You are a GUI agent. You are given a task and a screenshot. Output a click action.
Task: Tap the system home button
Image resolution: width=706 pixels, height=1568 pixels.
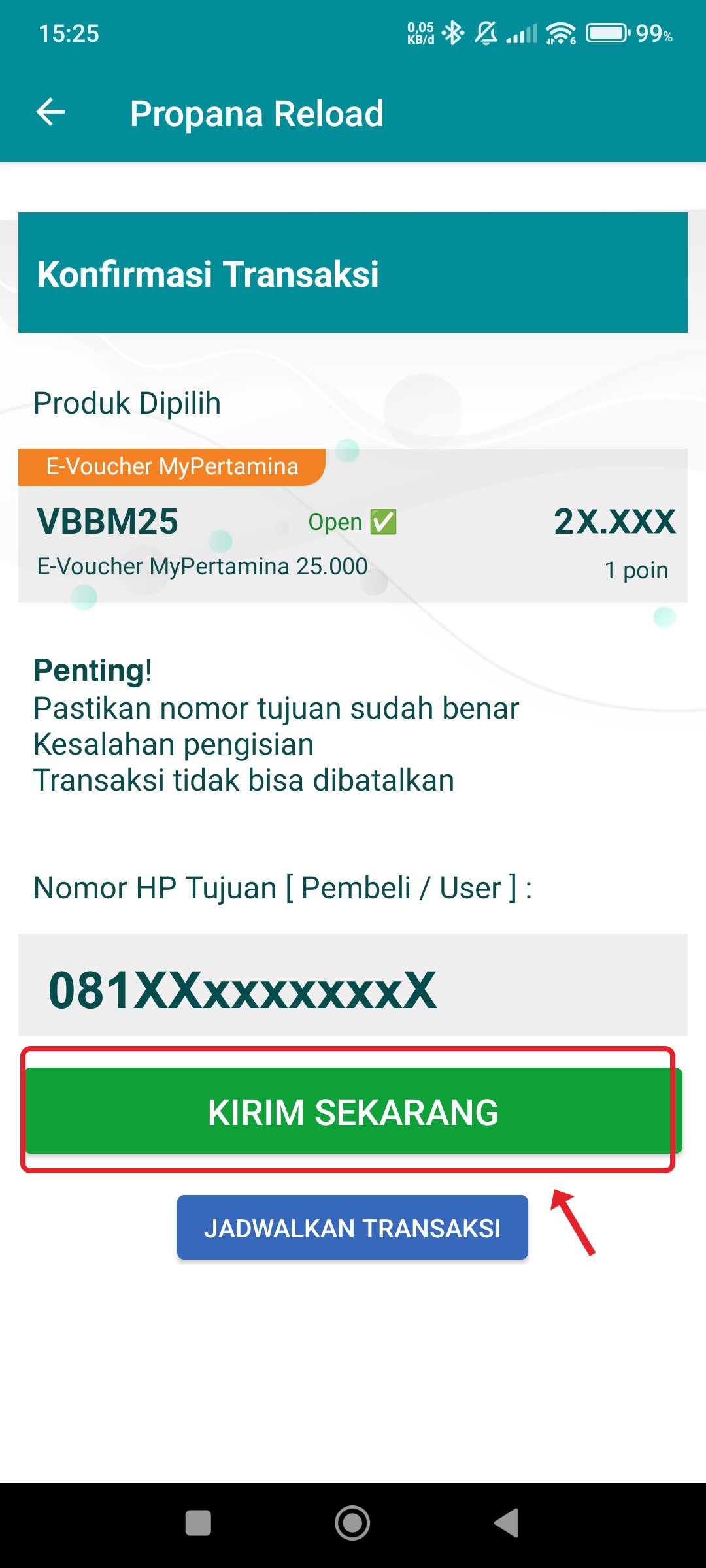click(352, 1523)
